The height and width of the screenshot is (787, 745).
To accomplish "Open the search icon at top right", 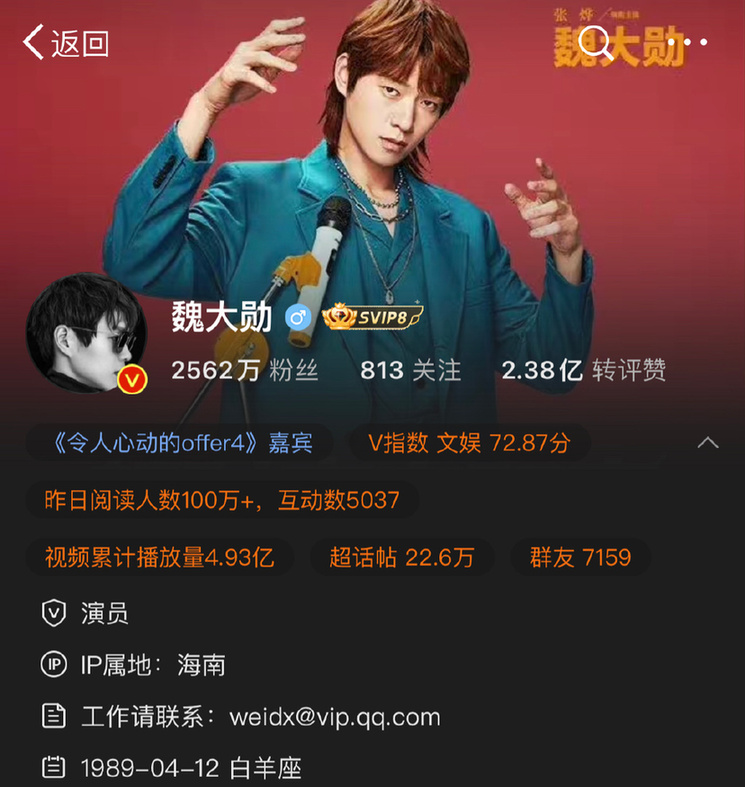I will pyautogui.click(x=592, y=42).
